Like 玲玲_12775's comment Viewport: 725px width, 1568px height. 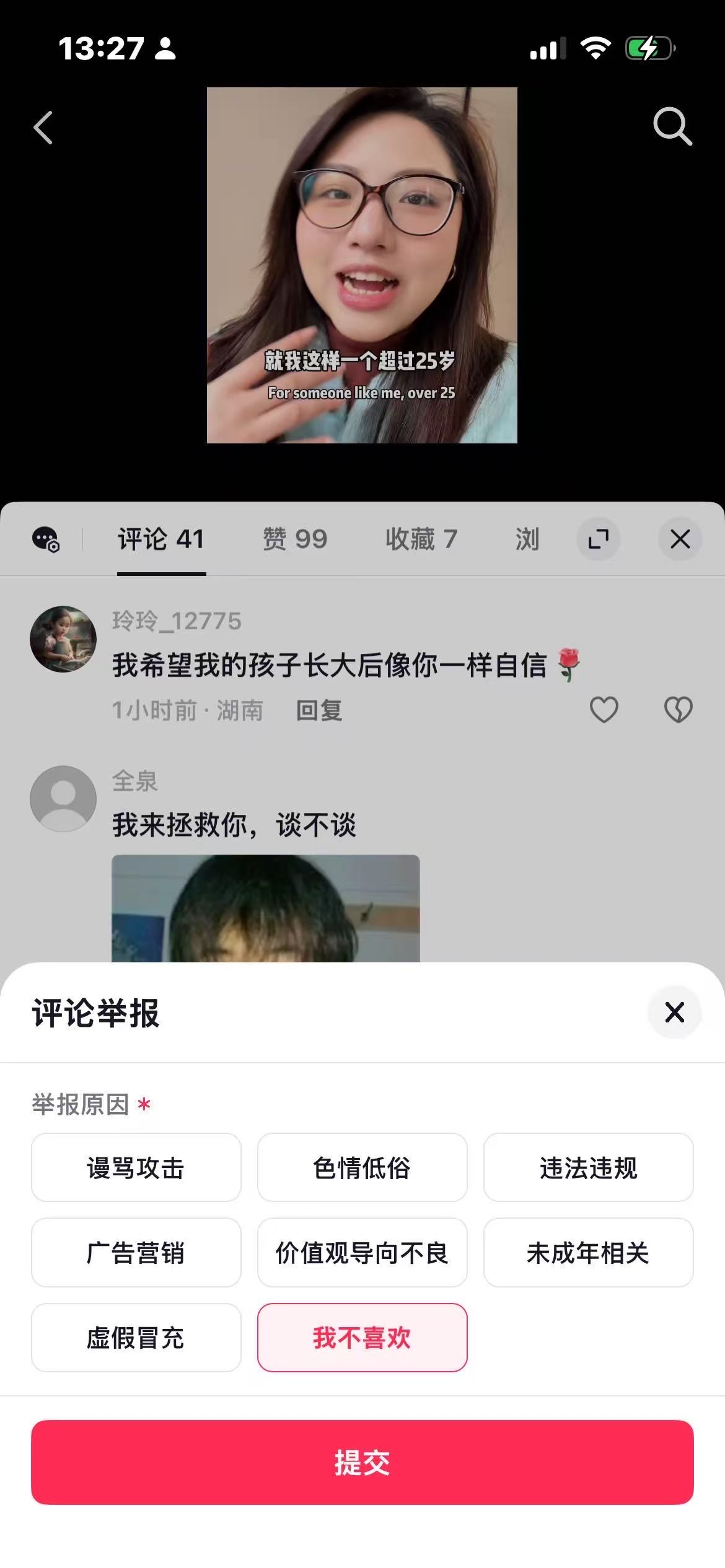click(604, 710)
